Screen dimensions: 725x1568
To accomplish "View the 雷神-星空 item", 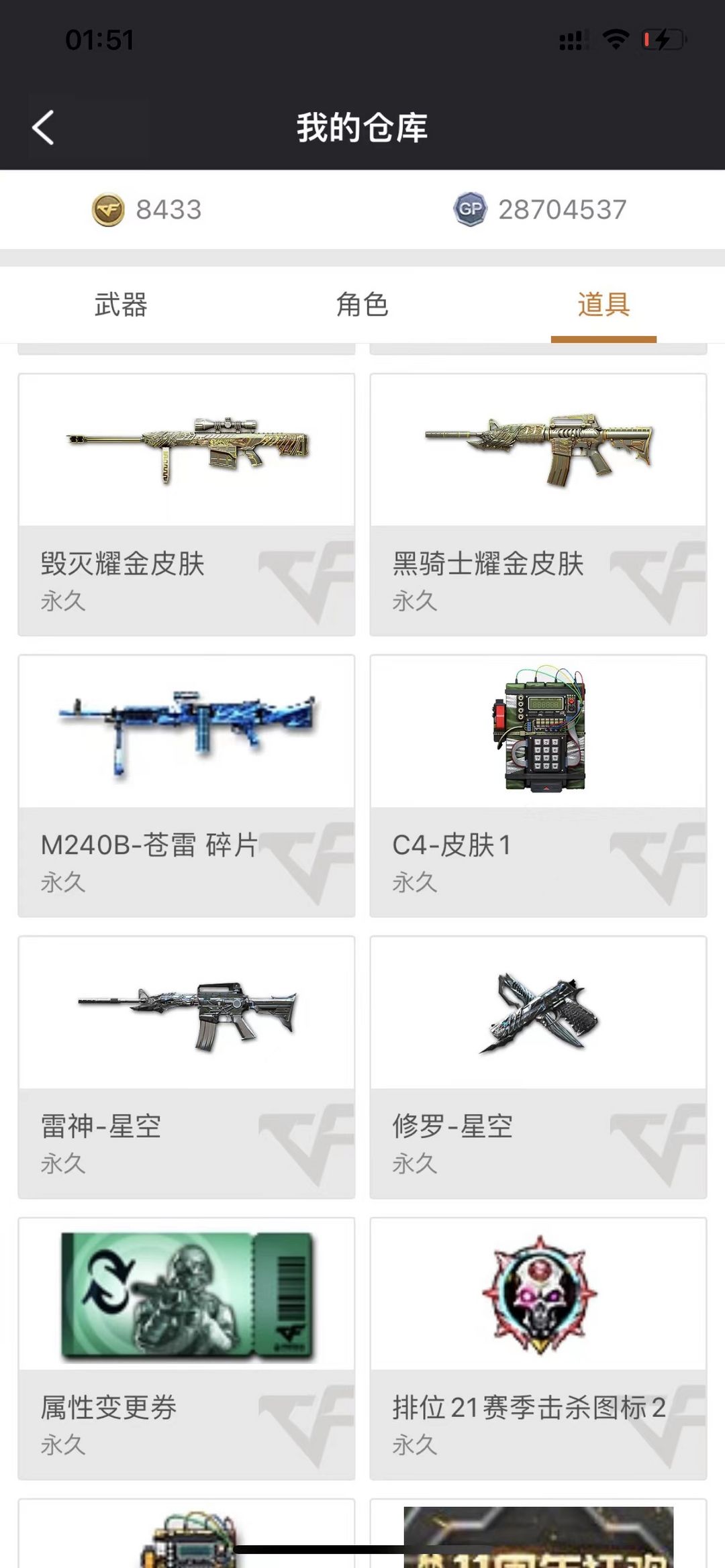I will point(187,1067).
